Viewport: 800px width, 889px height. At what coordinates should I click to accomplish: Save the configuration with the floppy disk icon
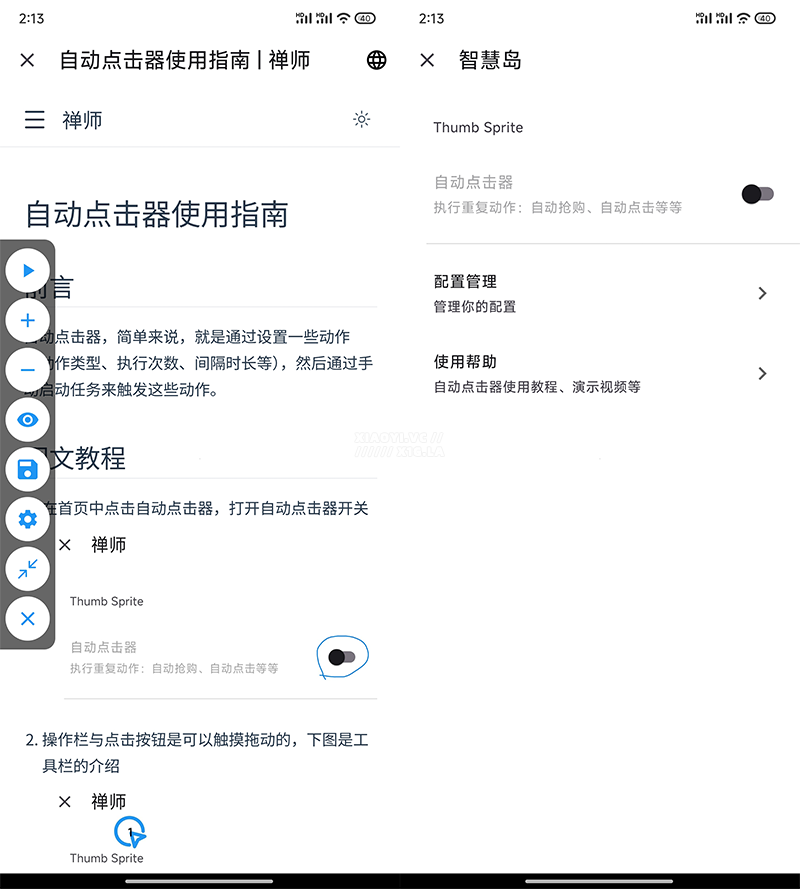click(28, 469)
